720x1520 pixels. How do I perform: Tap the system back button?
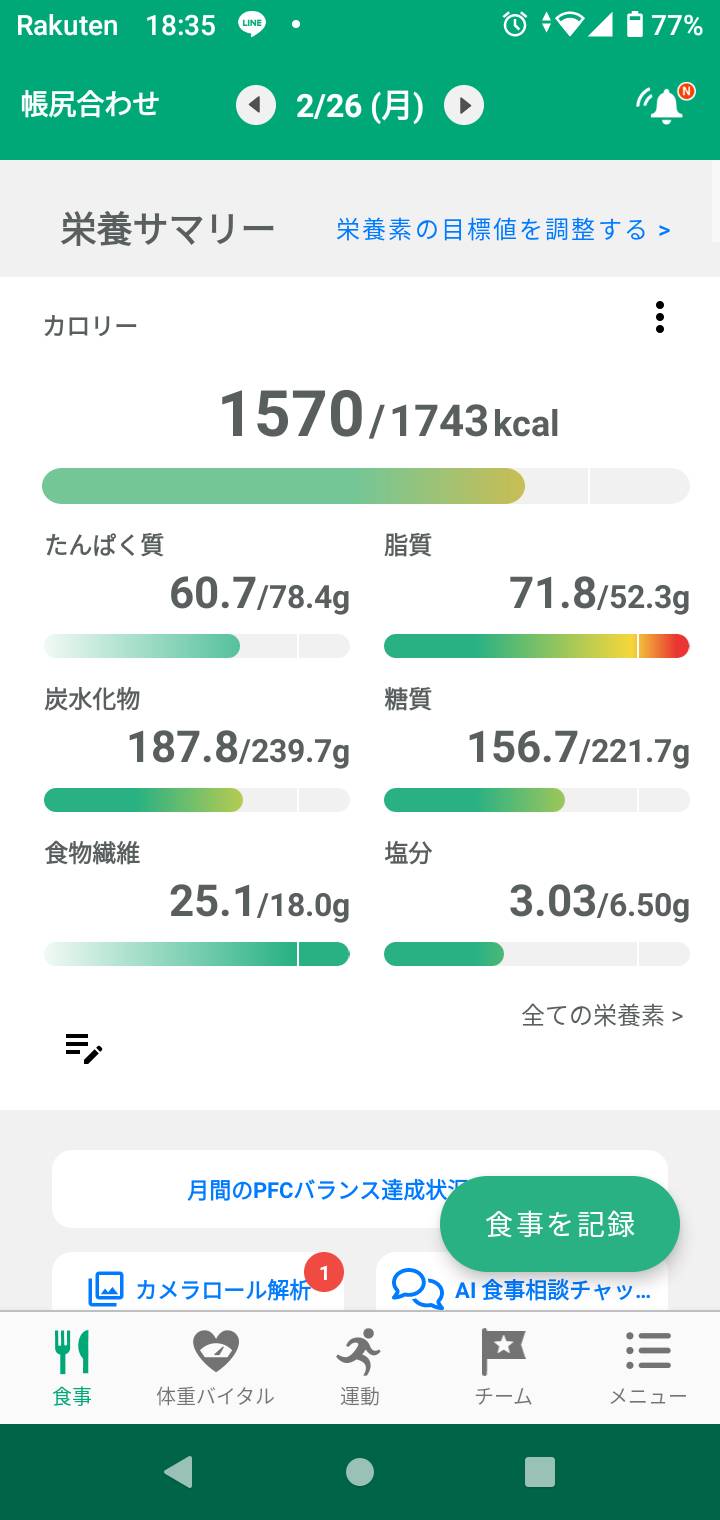click(179, 1472)
